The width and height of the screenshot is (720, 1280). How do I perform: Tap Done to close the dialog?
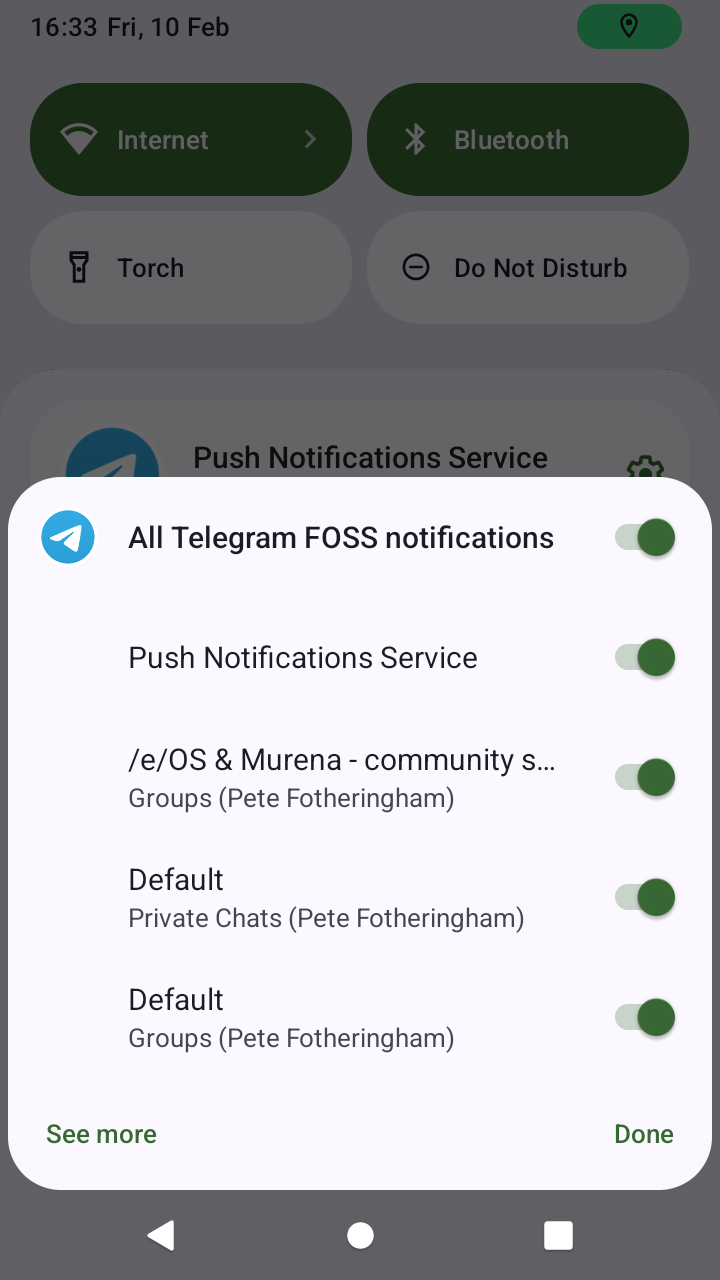pyautogui.click(x=644, y=1134)
